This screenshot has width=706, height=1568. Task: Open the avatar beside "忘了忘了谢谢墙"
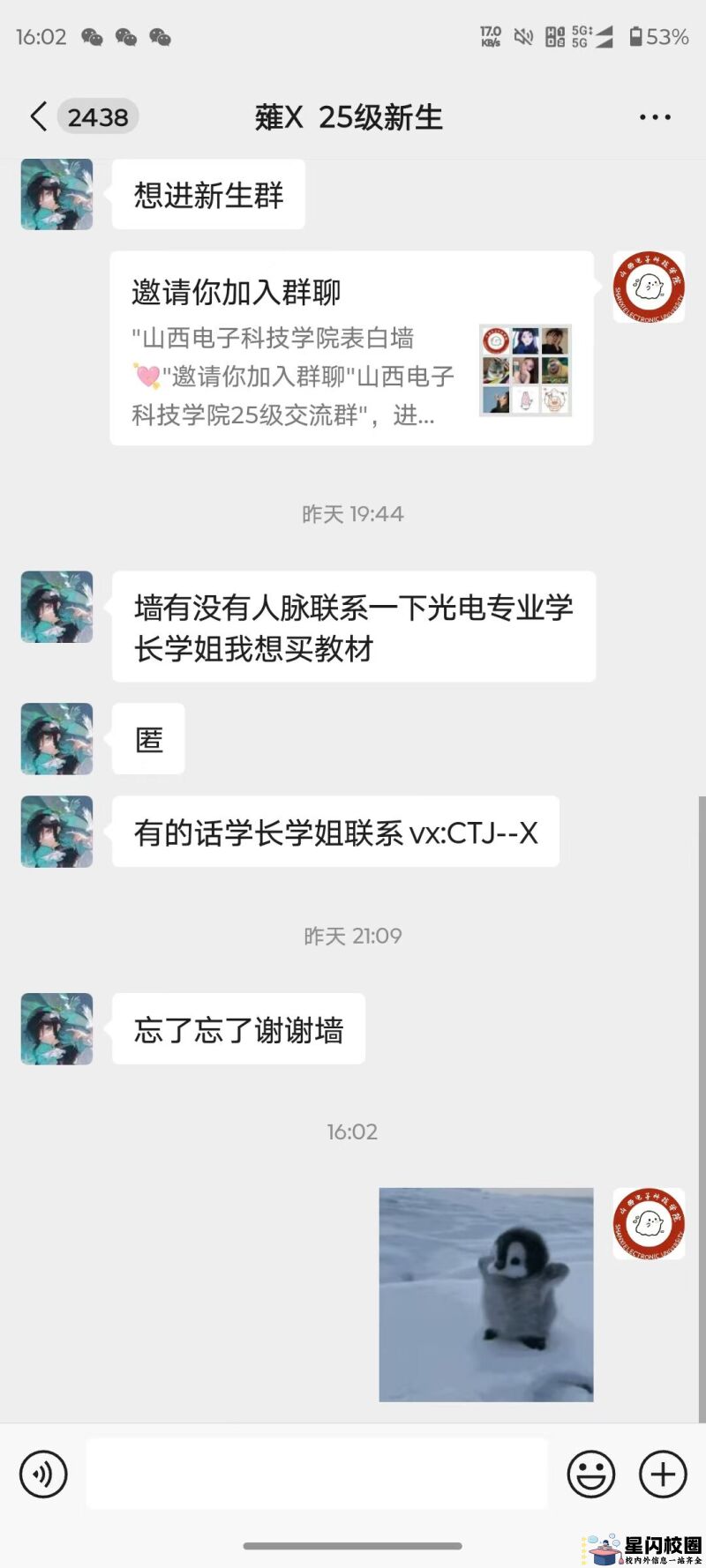pyautogui.click(x=57, y=1029)
